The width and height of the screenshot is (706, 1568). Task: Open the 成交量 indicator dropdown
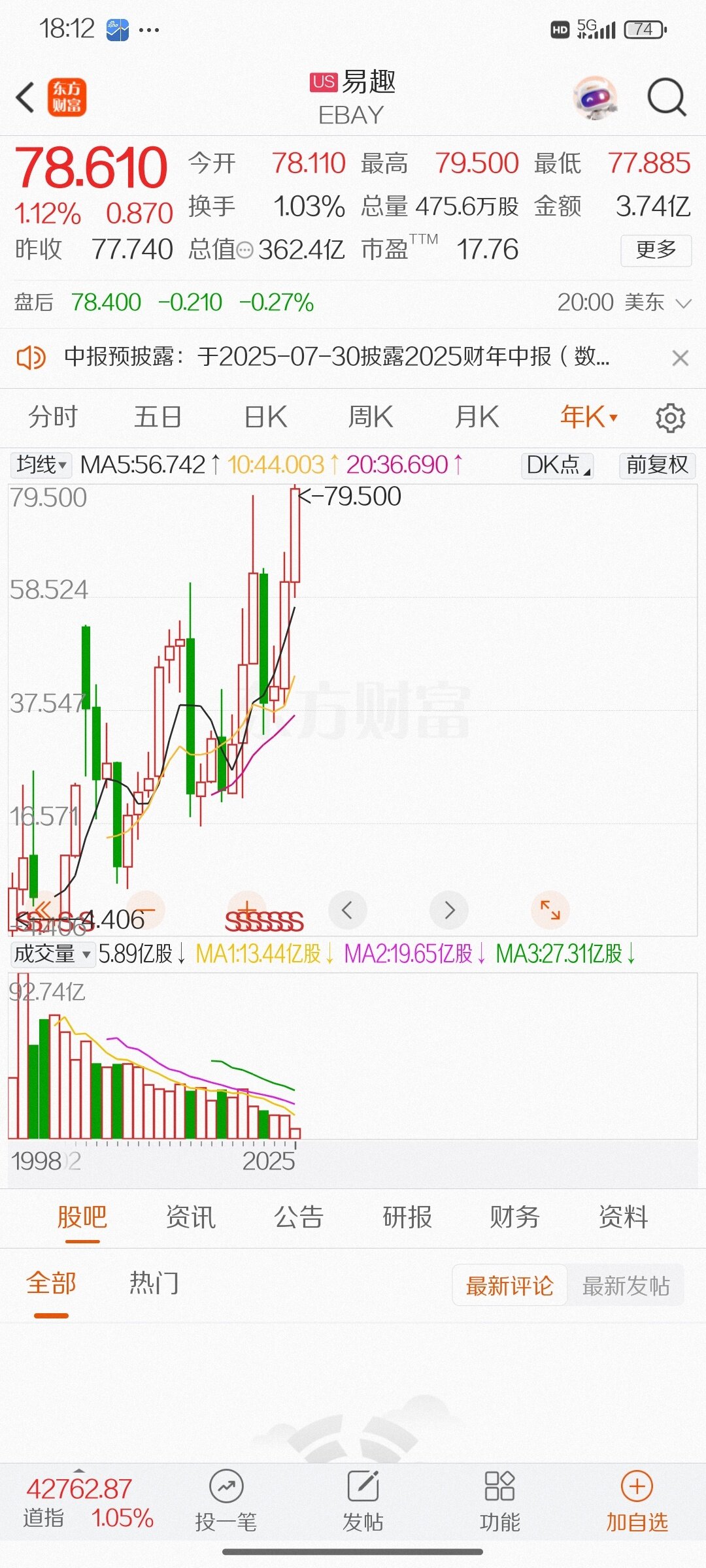tap(52, 954)
